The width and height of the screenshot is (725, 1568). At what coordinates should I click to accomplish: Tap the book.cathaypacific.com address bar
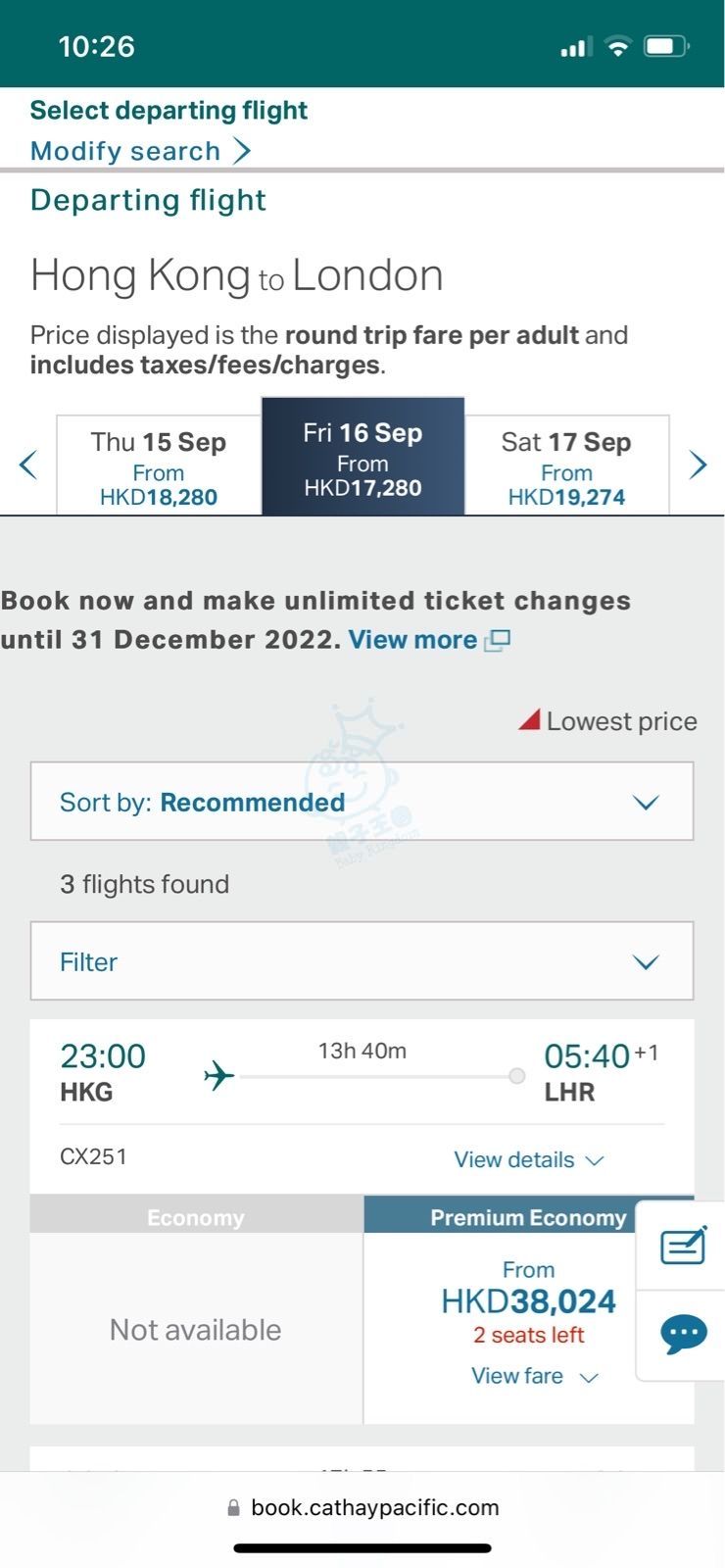click(x=362, y=1507)
